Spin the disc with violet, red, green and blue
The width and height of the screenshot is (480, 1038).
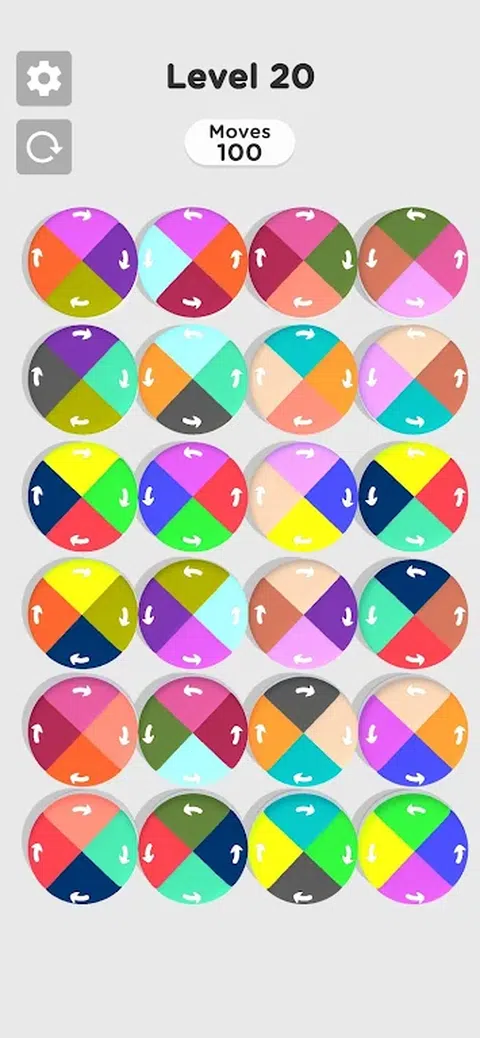click(x=193, y=496)
